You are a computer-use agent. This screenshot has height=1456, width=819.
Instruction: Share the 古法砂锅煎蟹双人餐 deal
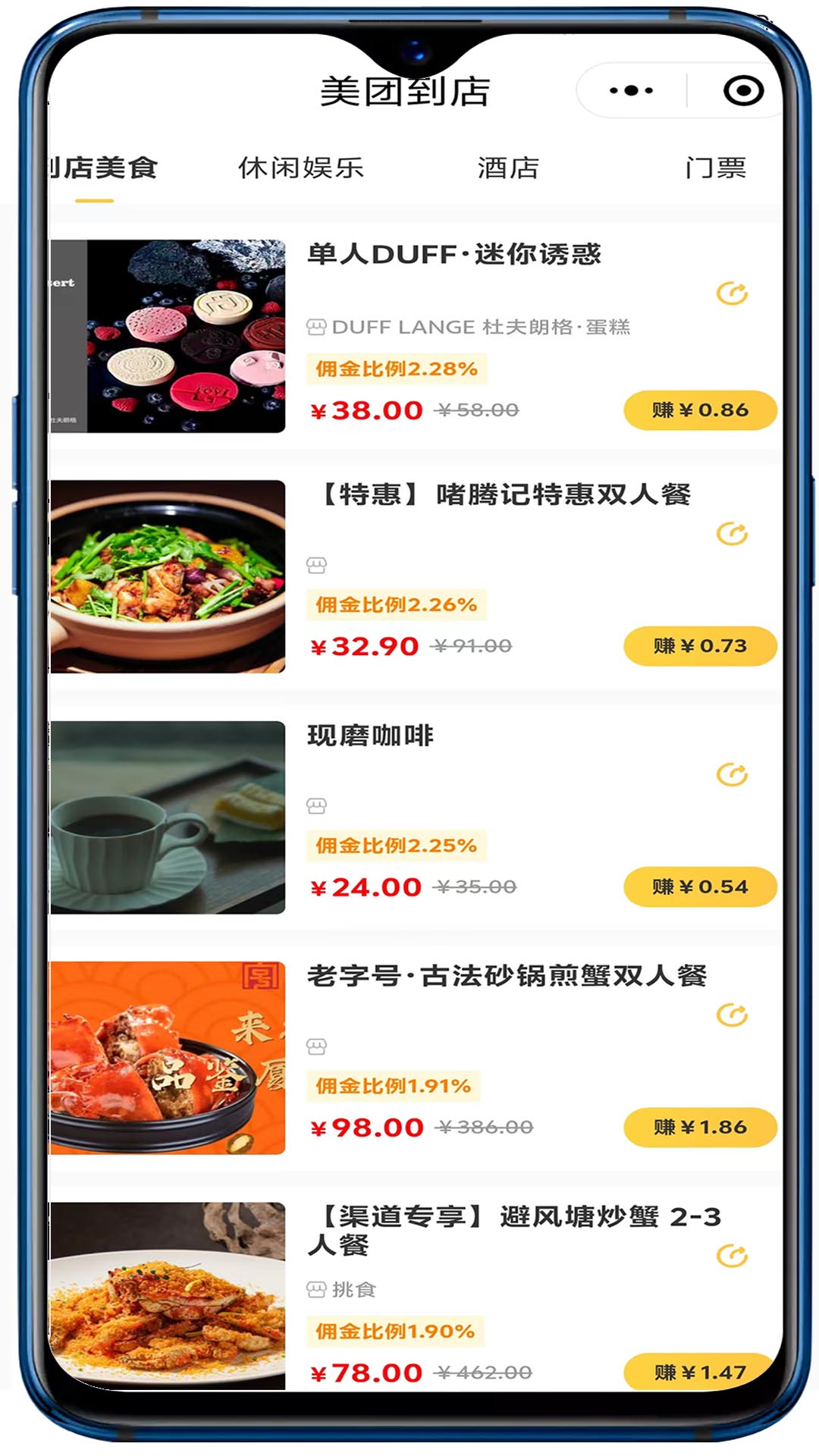click(x=732, y=1015)
